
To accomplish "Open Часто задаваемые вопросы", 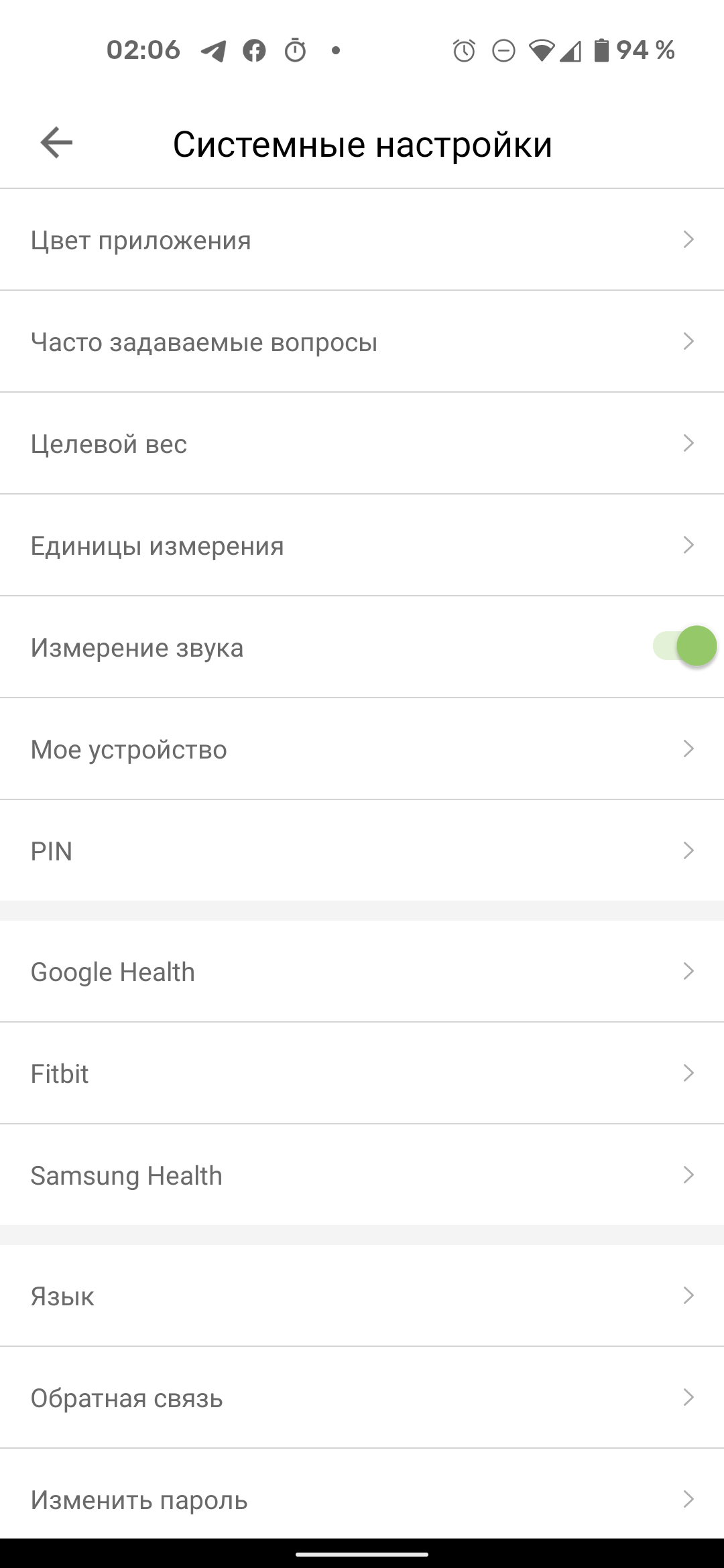I will (362, 342).
